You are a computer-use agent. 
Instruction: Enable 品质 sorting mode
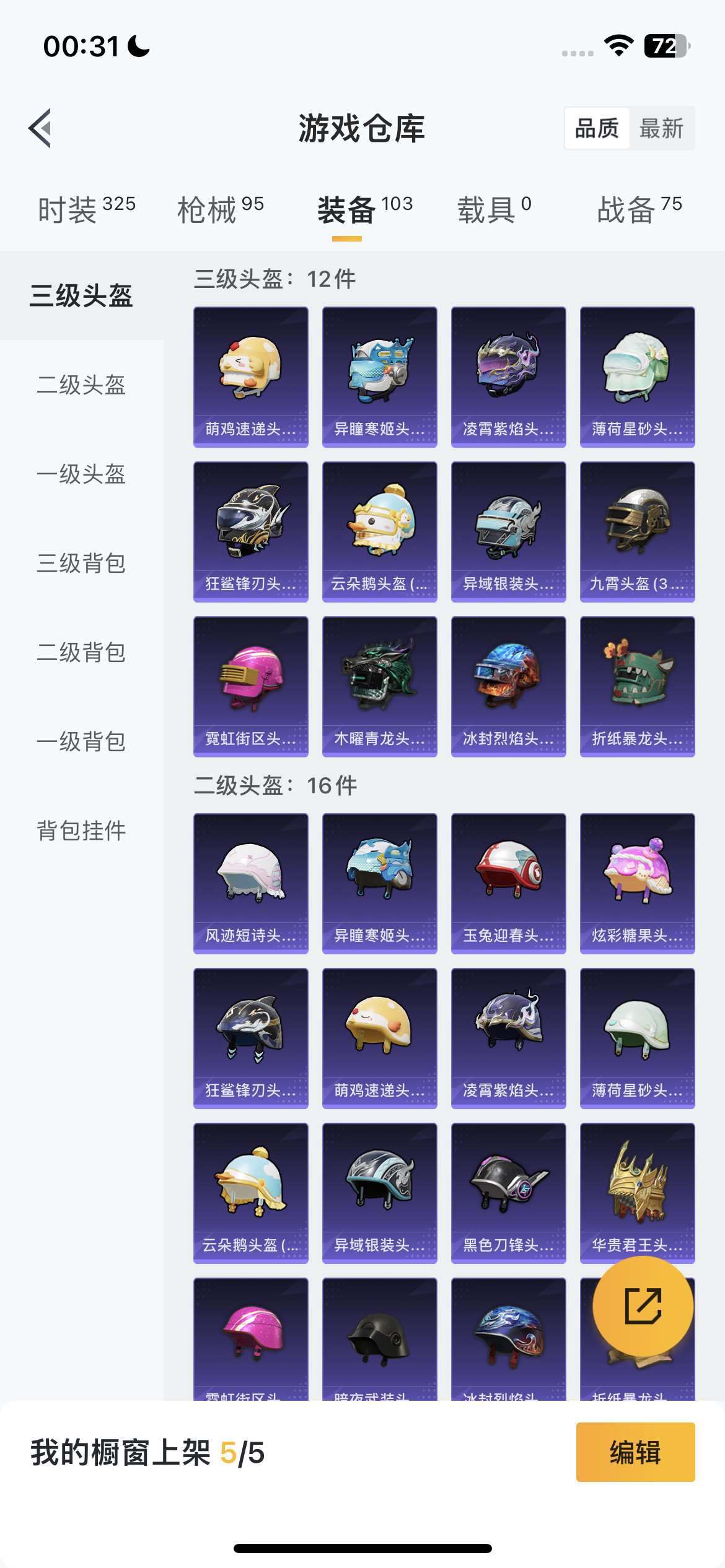[597, 128]
